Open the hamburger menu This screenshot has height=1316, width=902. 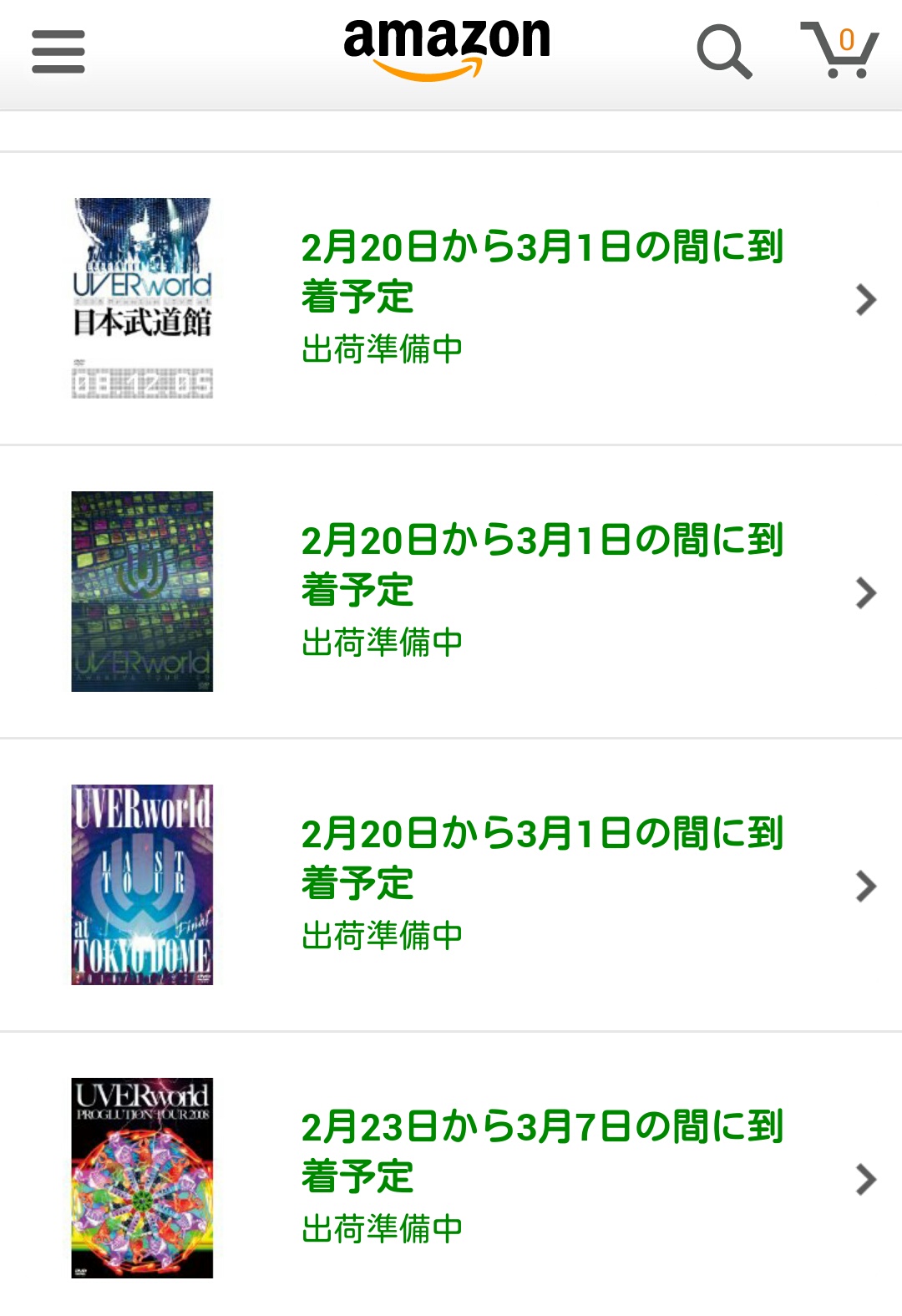[x=58, y=52]
